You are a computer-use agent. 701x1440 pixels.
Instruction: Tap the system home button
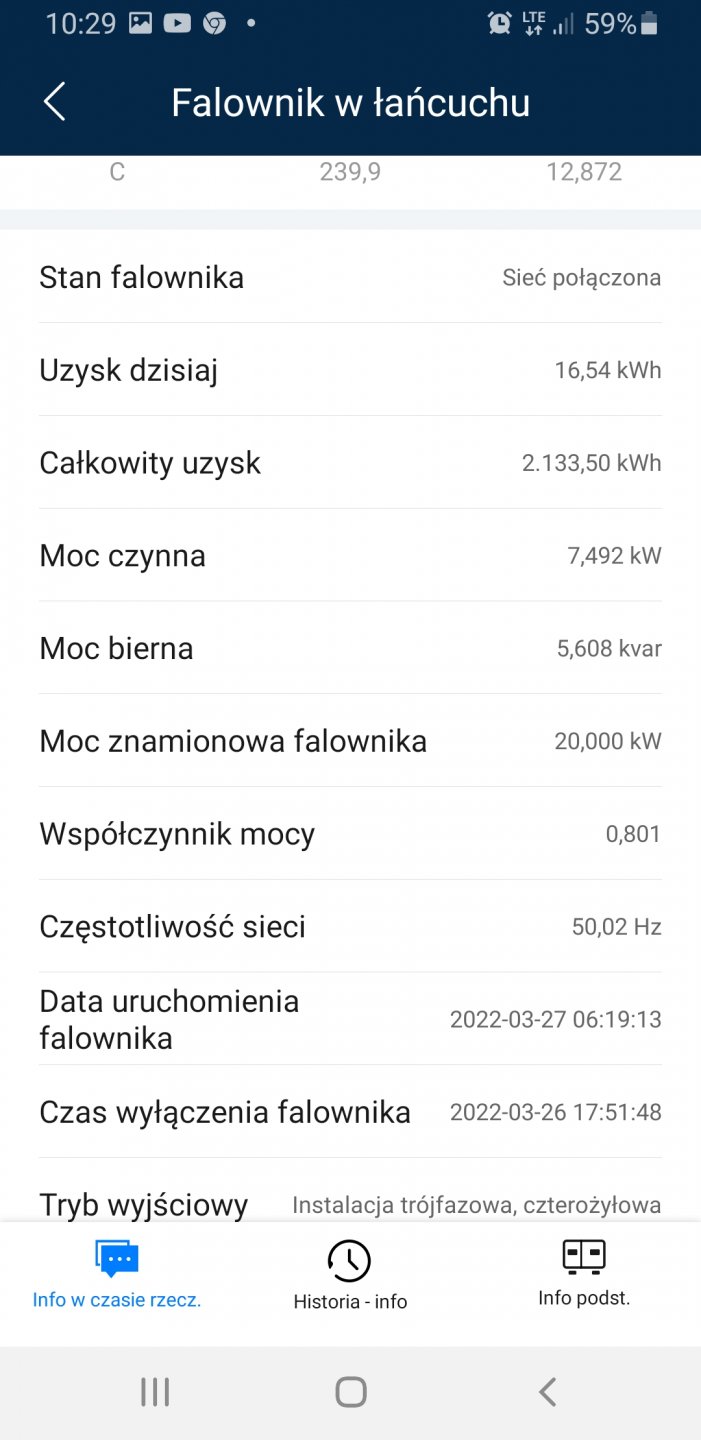point(351,1392)
